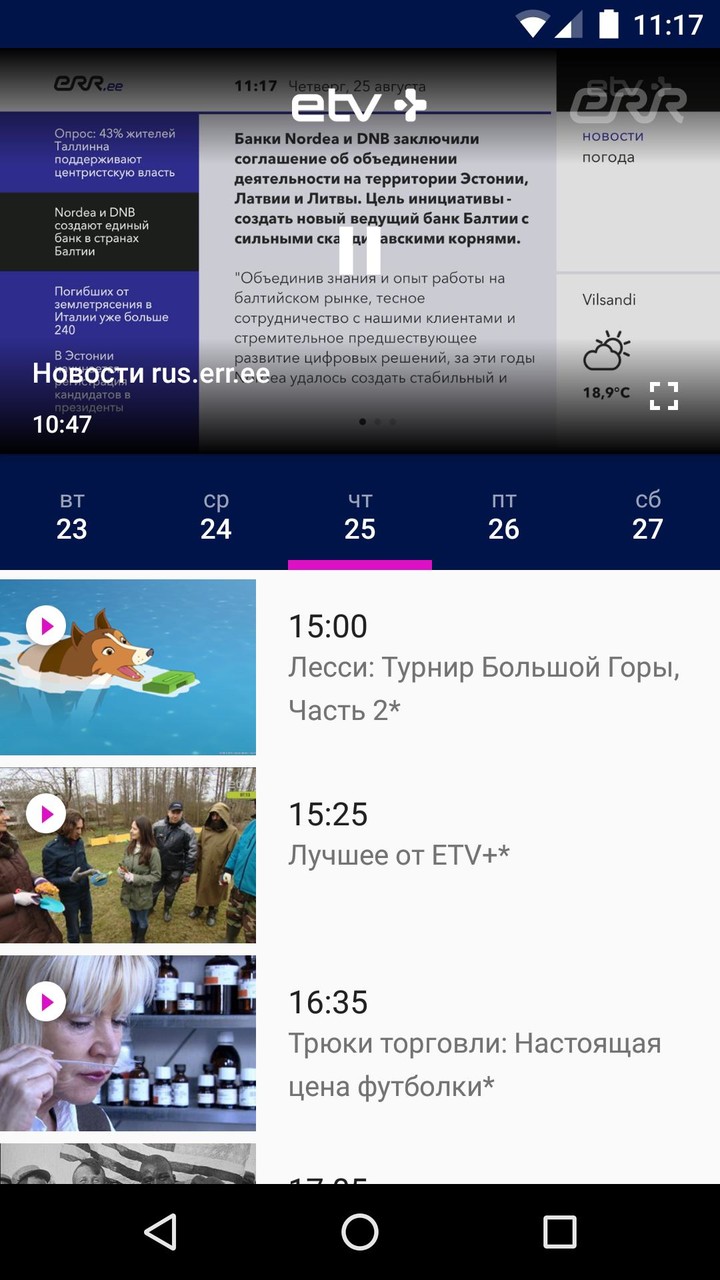Switch to the Friday 26 day tab

coord(505,515)
